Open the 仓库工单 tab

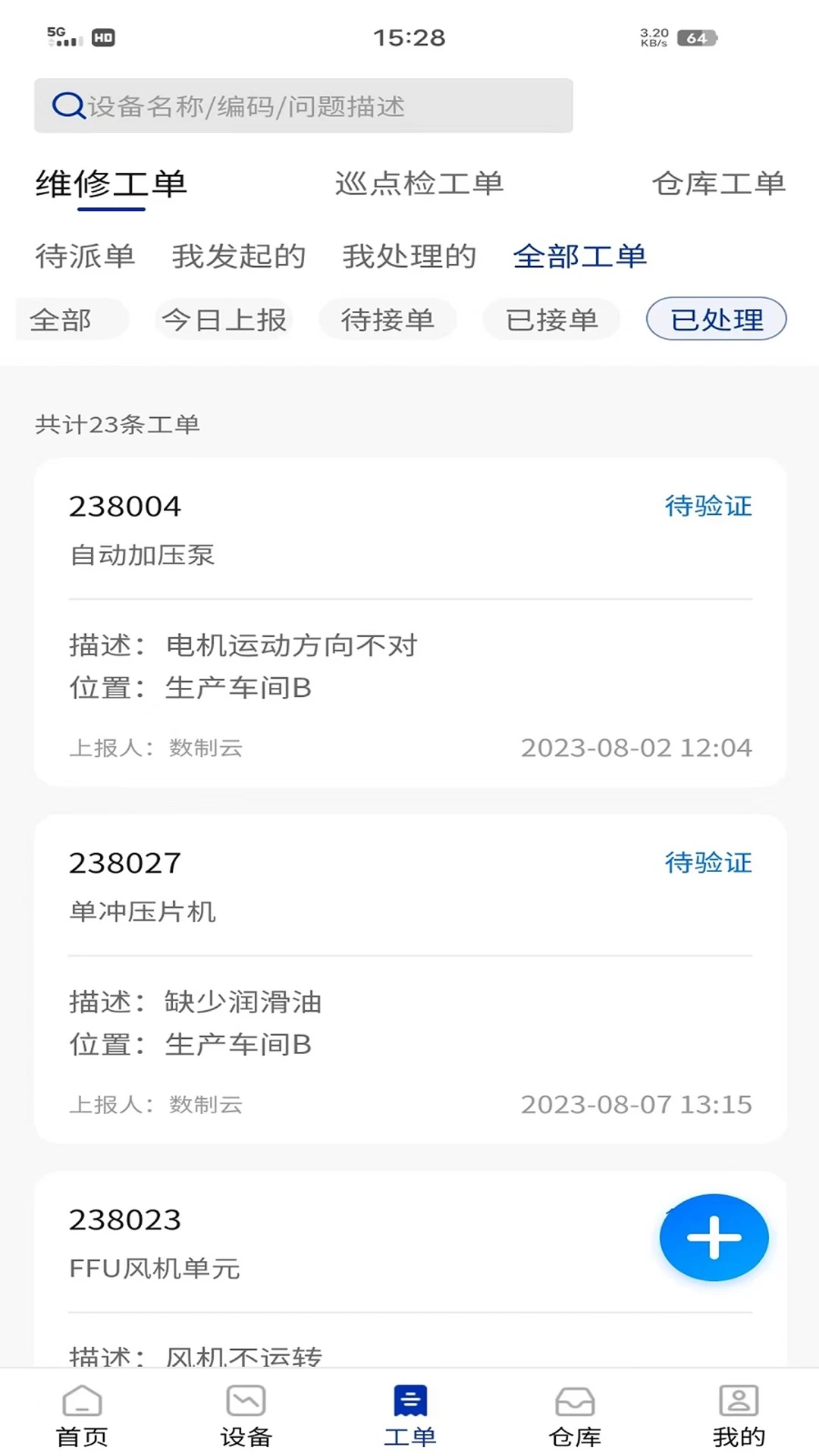[x=719, y=184]
